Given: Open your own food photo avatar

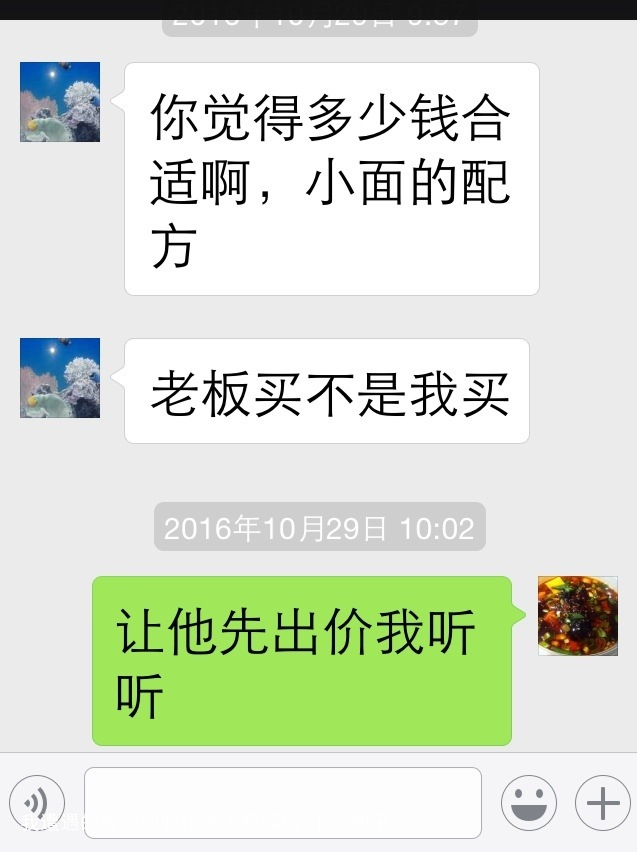Looking at the screenshot, I should pyautogui.click(x=577, y=616).
